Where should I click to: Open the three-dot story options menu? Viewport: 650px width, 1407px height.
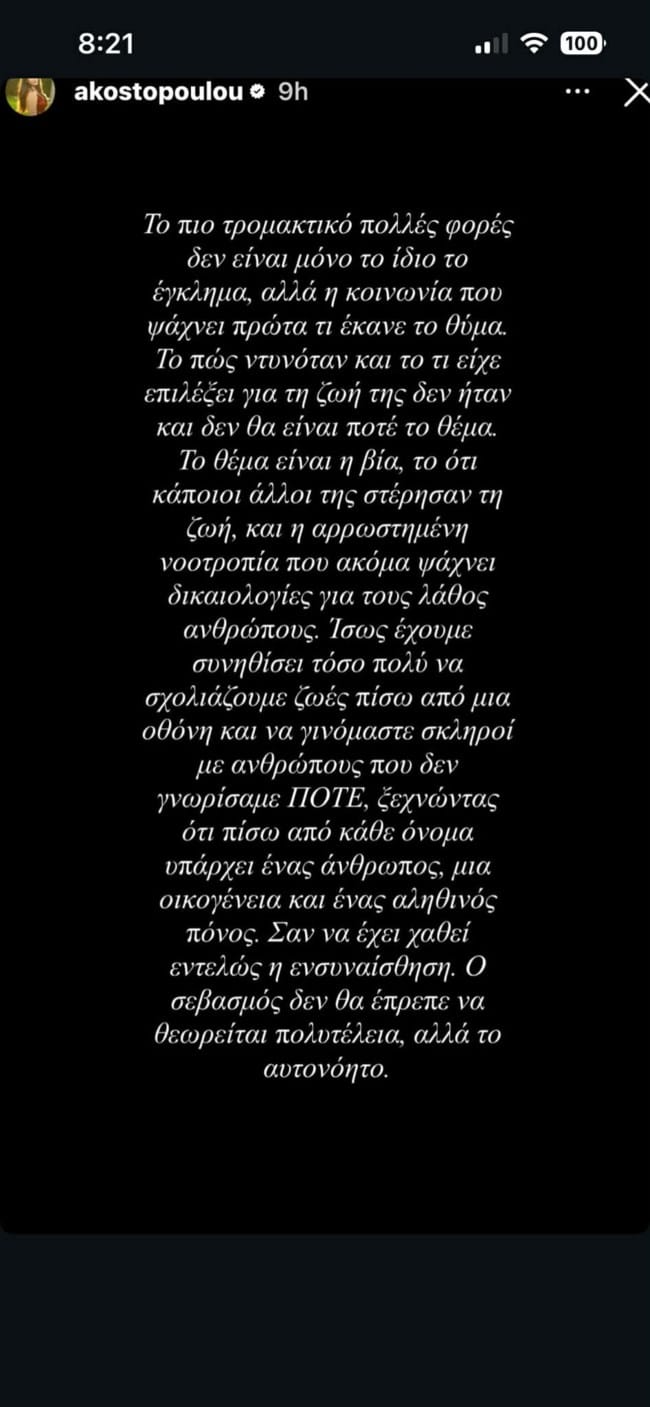577,92
